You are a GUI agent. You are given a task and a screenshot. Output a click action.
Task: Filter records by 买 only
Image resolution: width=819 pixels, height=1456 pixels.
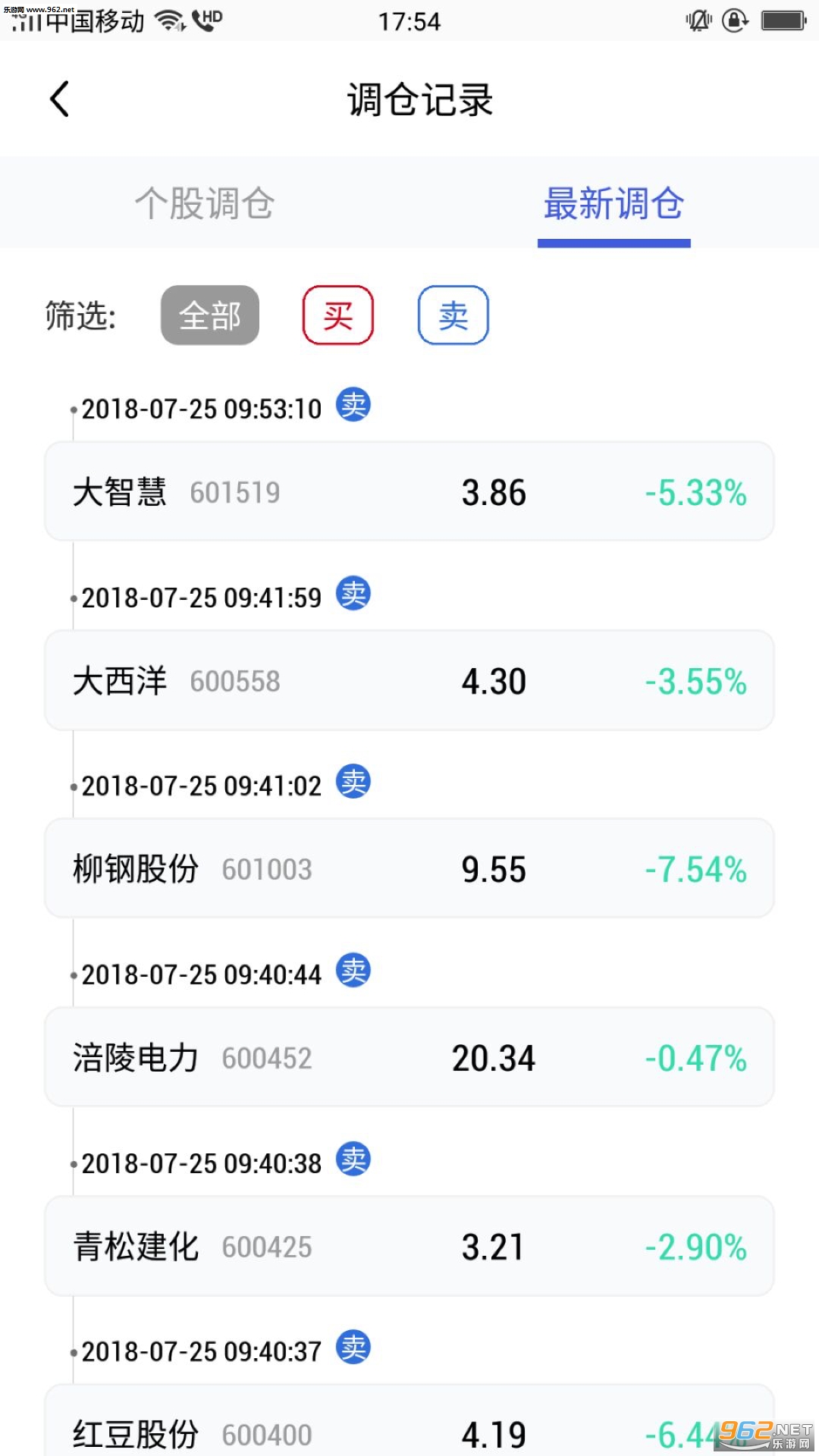pyautogui.click(x=338, y=315)
